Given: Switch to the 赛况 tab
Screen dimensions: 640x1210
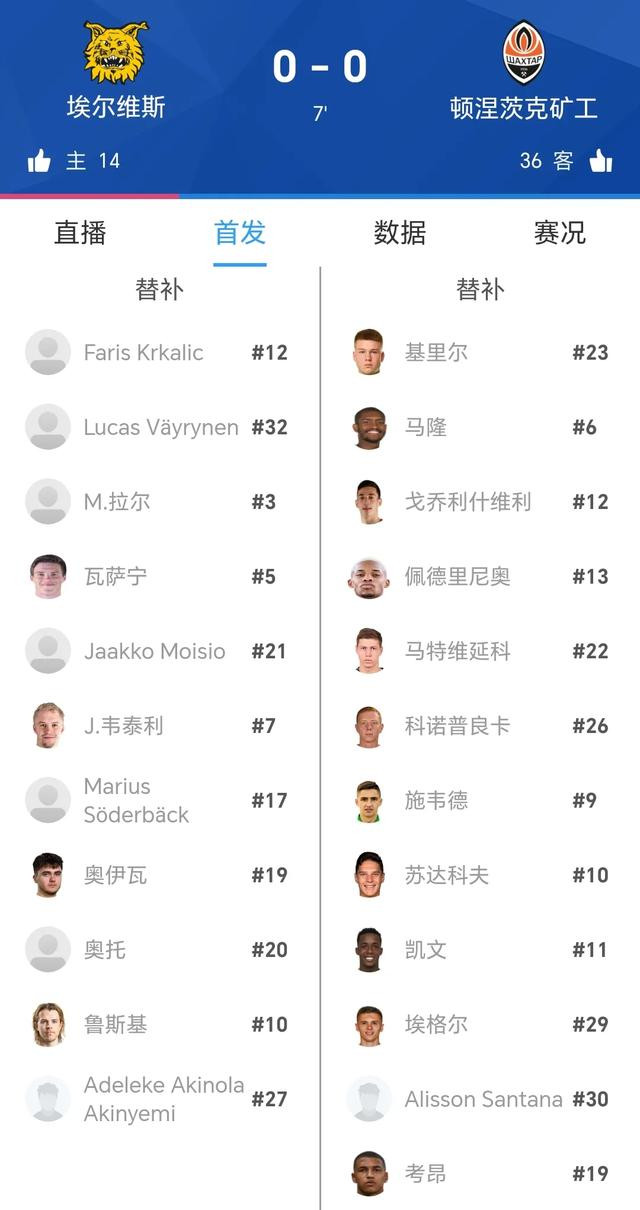Looking at the screenshot, I should pyautogui.click(x=560, y=233).
